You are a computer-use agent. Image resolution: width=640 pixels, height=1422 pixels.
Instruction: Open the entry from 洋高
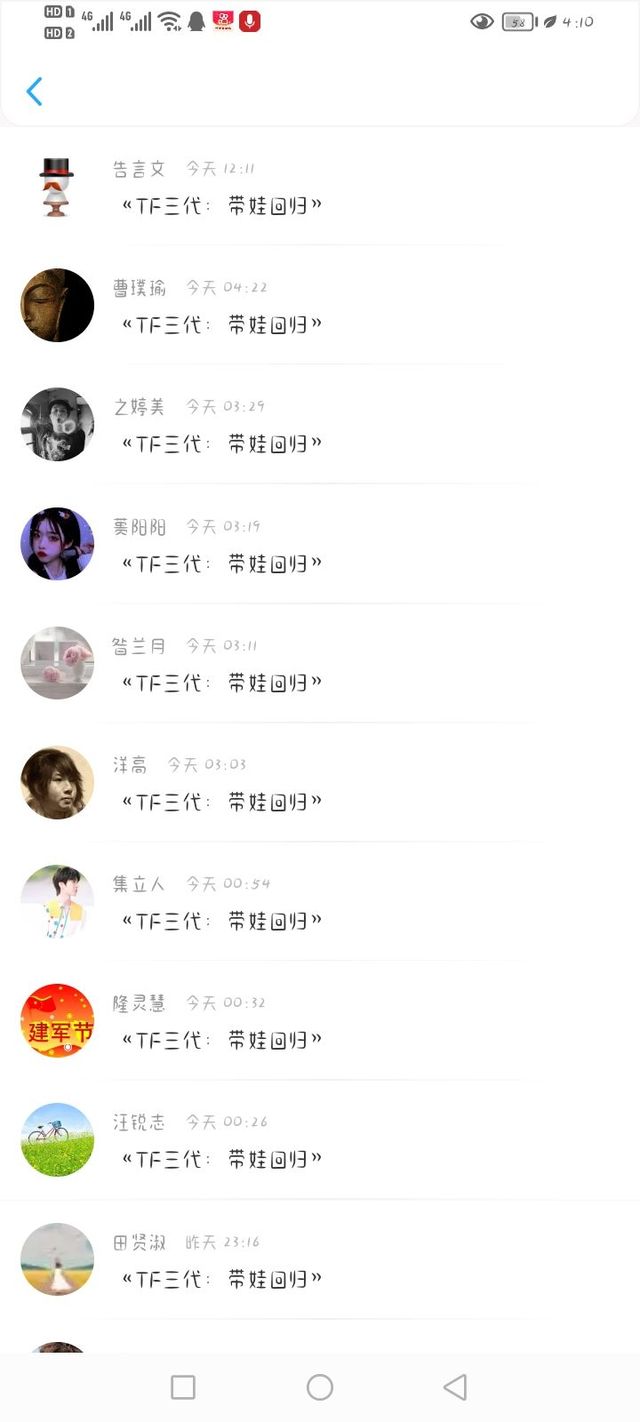click(x=320, y=782)
